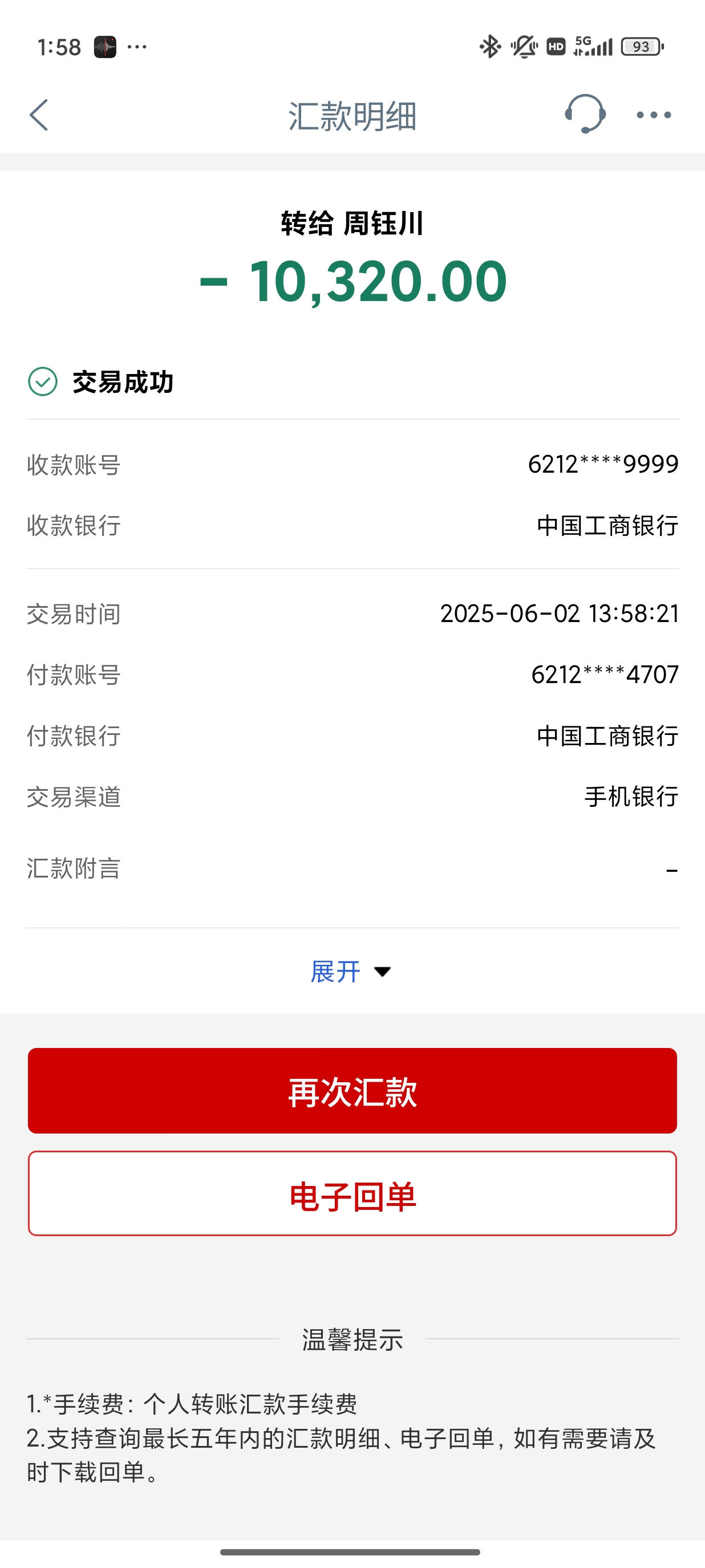Expand more details with 展开
Screen dimensions: 705x1568
[351, 971]
